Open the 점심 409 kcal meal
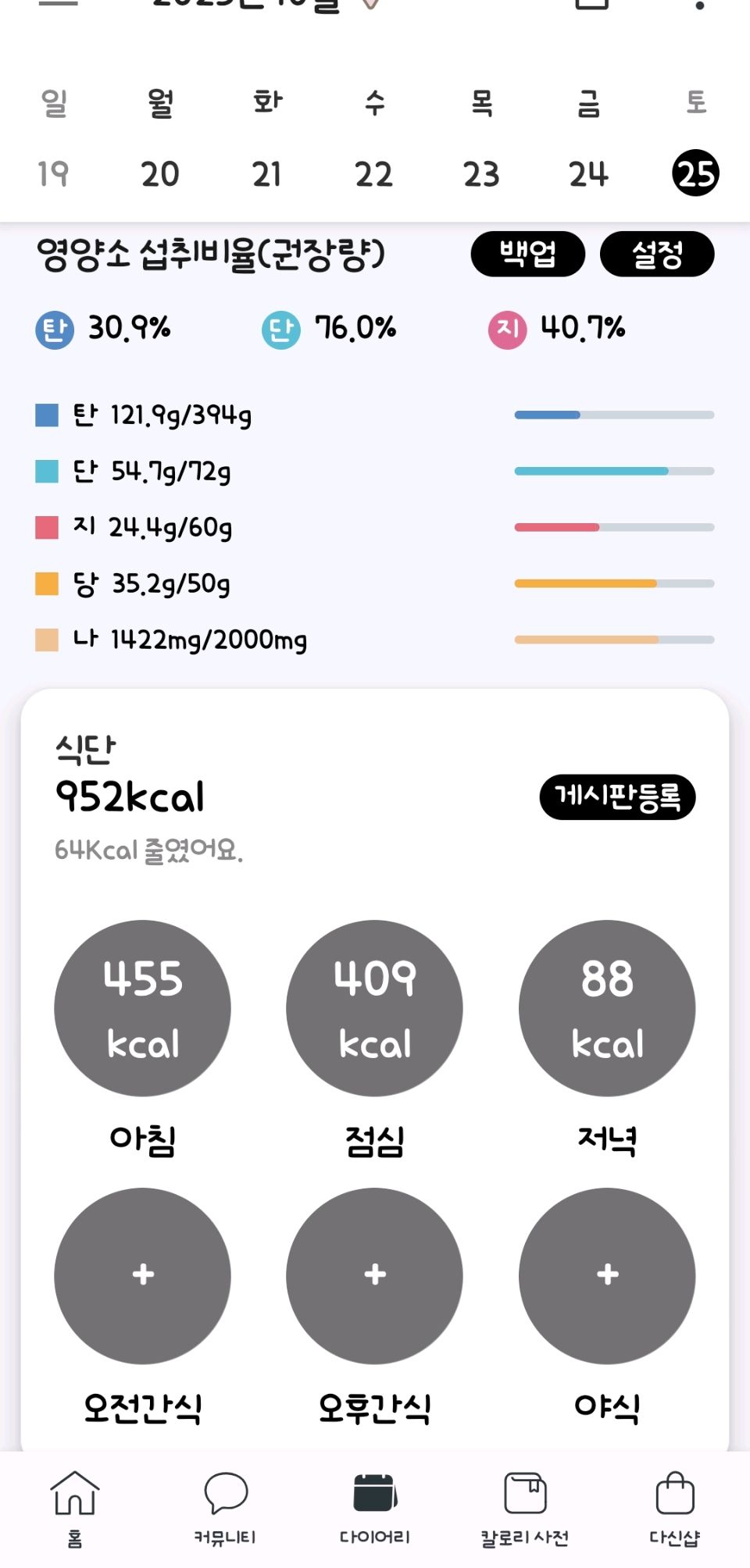The height and width of the screenshot is (1568, 750). pyautogui.click(x=374, y=1008)
